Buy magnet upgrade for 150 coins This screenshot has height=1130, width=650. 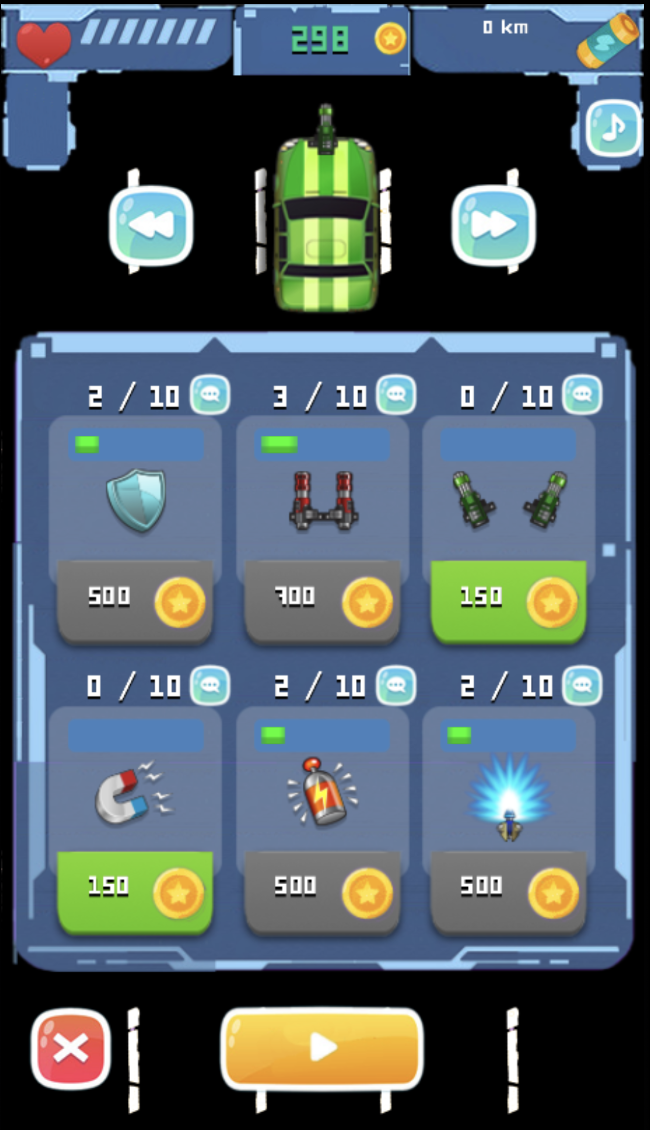[x=135, y=892]
